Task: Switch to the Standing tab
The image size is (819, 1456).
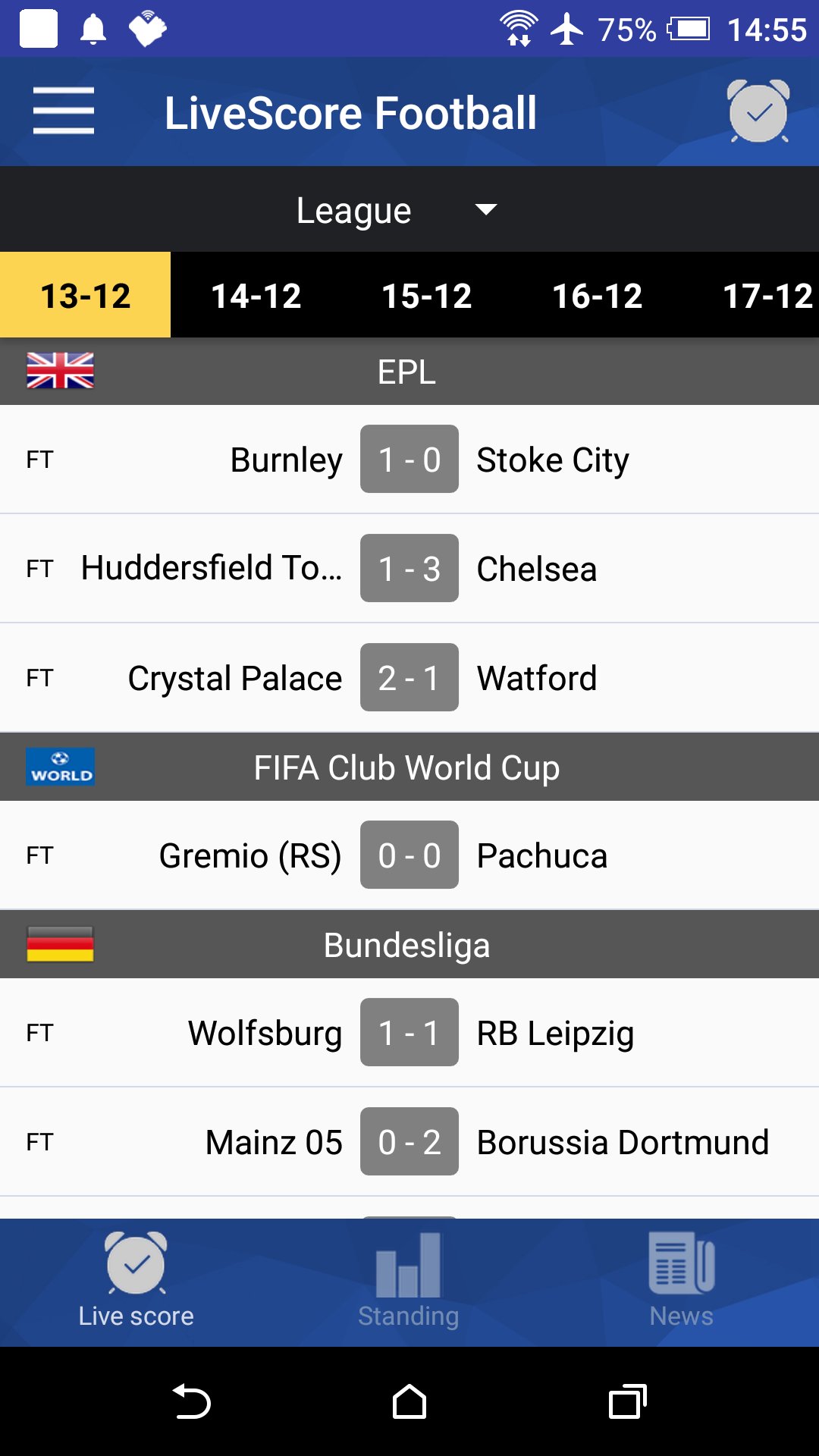Action: click(409, 1282)
